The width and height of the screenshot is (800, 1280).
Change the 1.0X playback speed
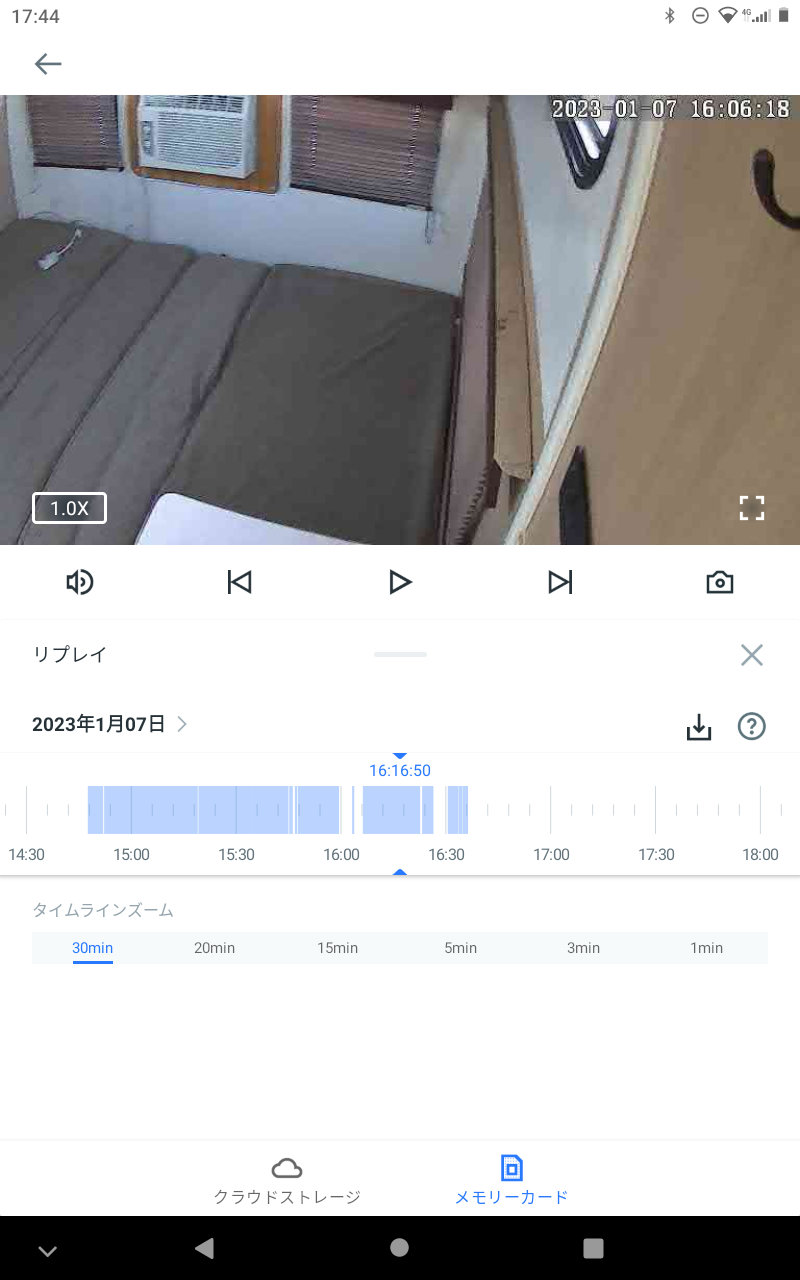click(69, 508)
